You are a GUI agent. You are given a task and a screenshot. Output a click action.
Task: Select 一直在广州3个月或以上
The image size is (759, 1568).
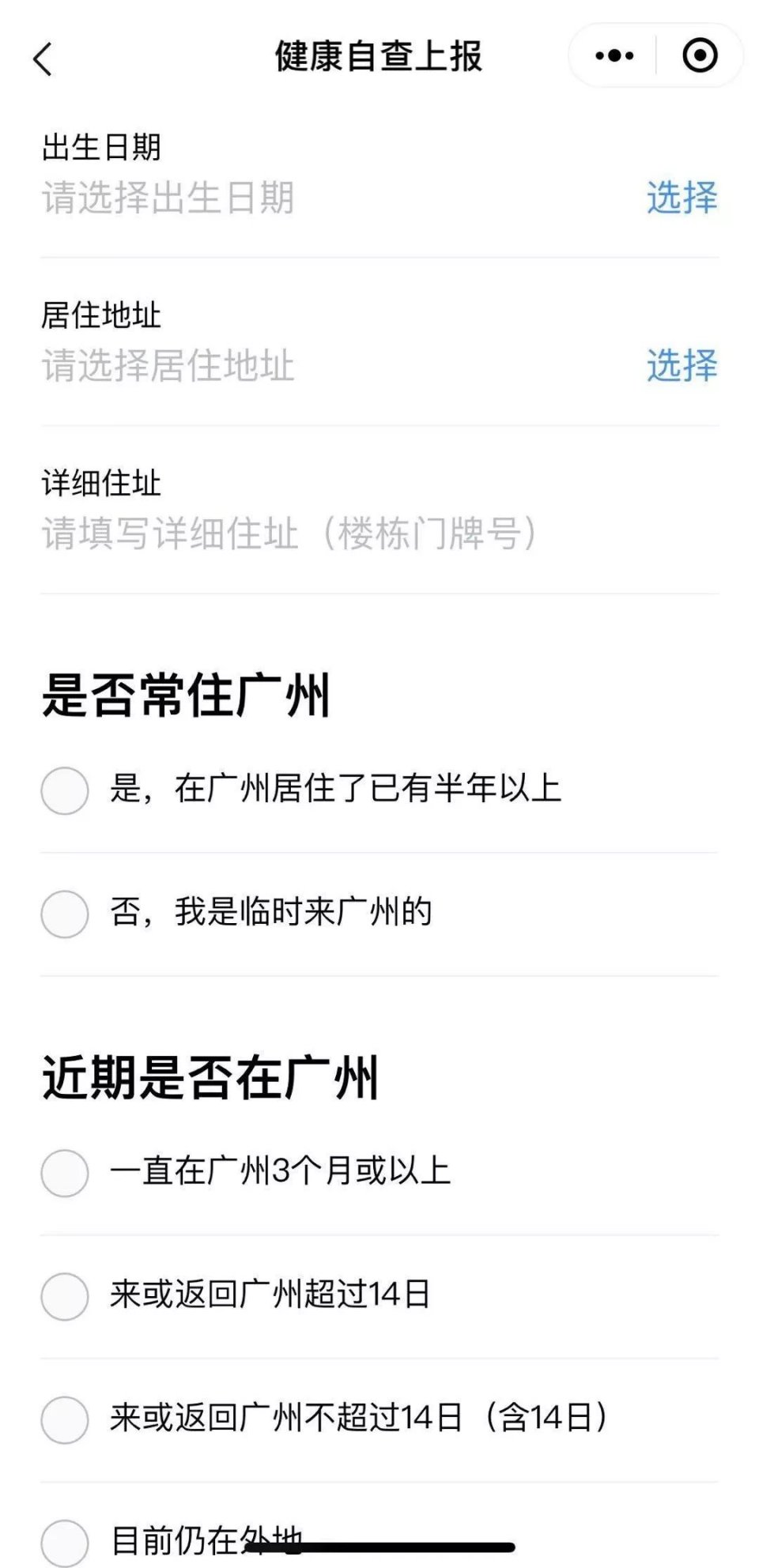(x=63, y=1173)
